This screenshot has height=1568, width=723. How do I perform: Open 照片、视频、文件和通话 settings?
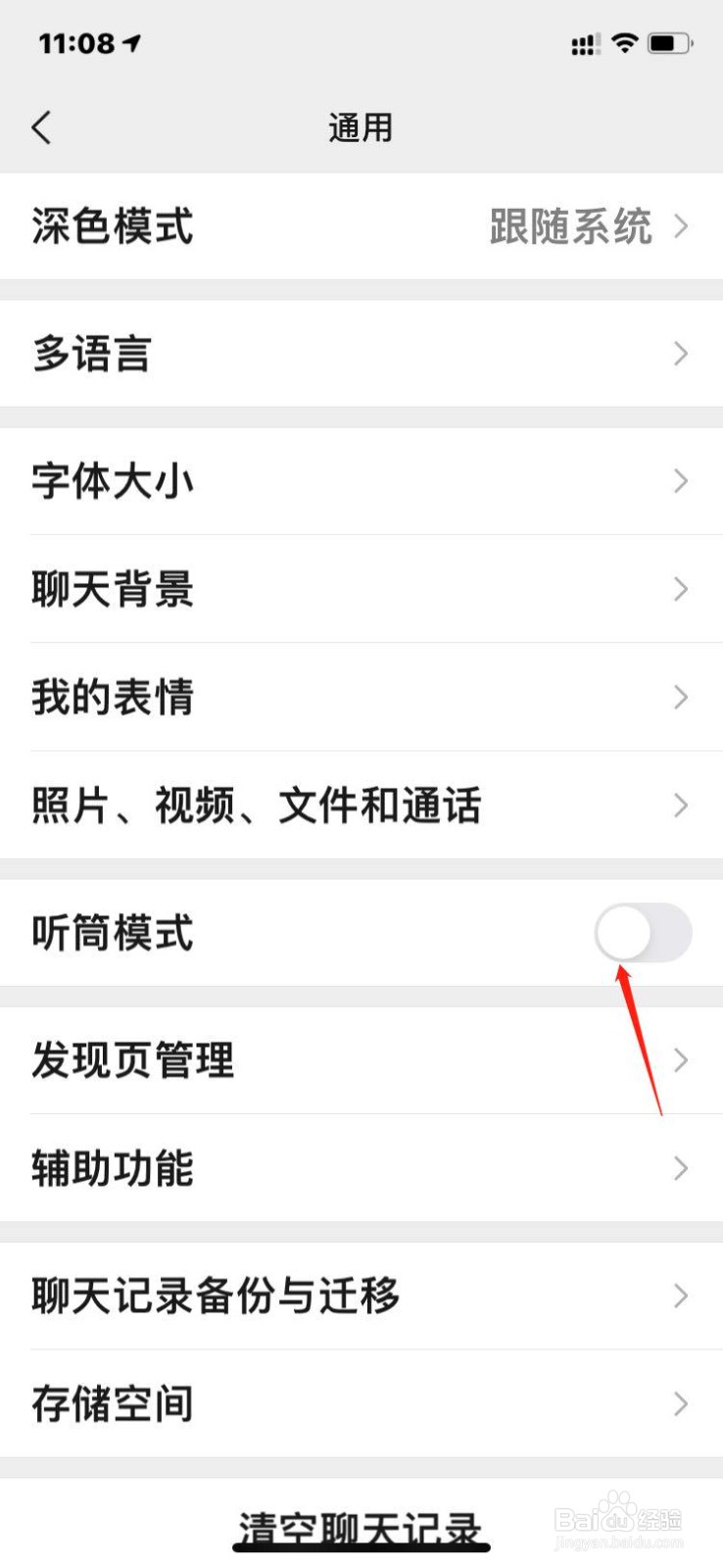pos(361,806)
